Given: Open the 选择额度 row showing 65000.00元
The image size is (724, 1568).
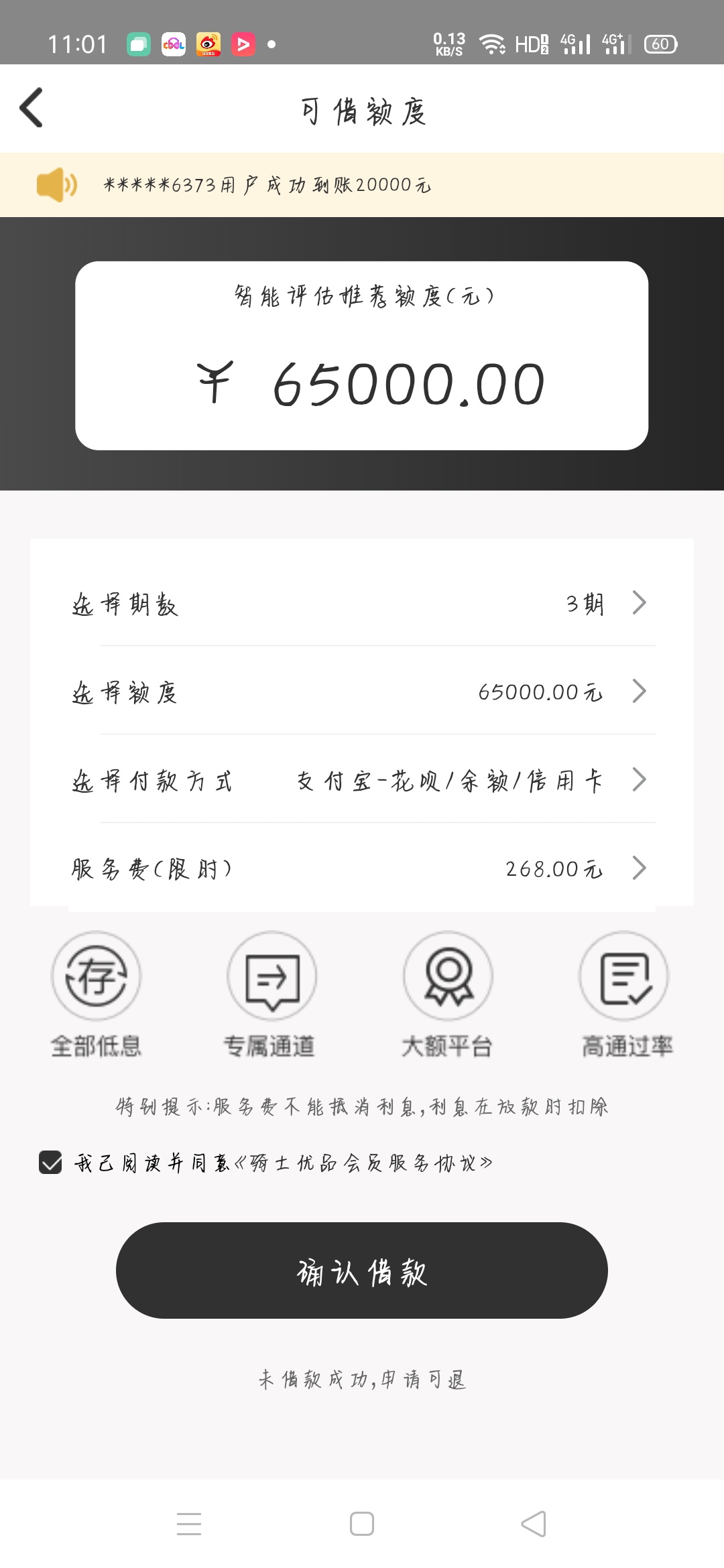Looking at the screenshot, I should click(362, 691).
